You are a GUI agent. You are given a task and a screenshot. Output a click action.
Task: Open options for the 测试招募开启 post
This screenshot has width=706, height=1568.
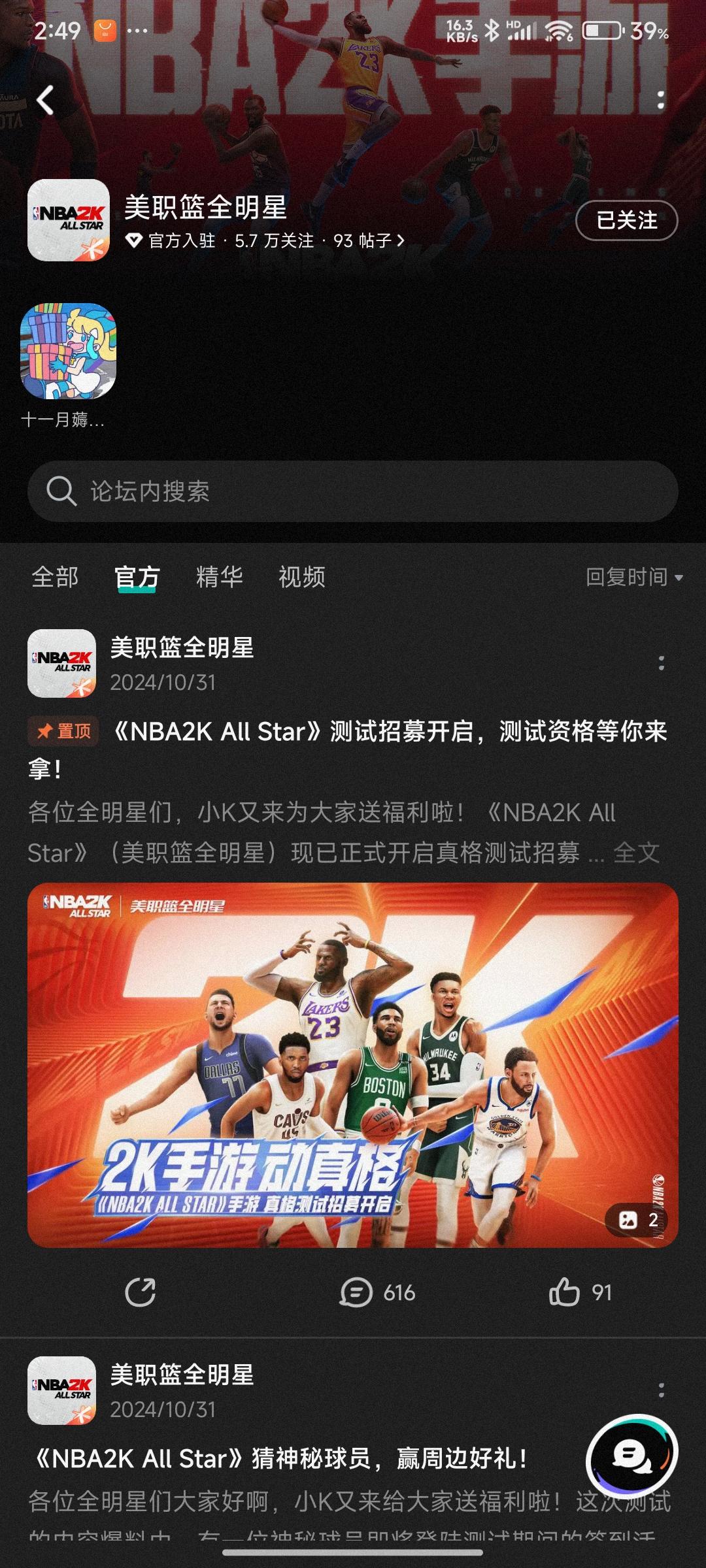coord(661,663)
